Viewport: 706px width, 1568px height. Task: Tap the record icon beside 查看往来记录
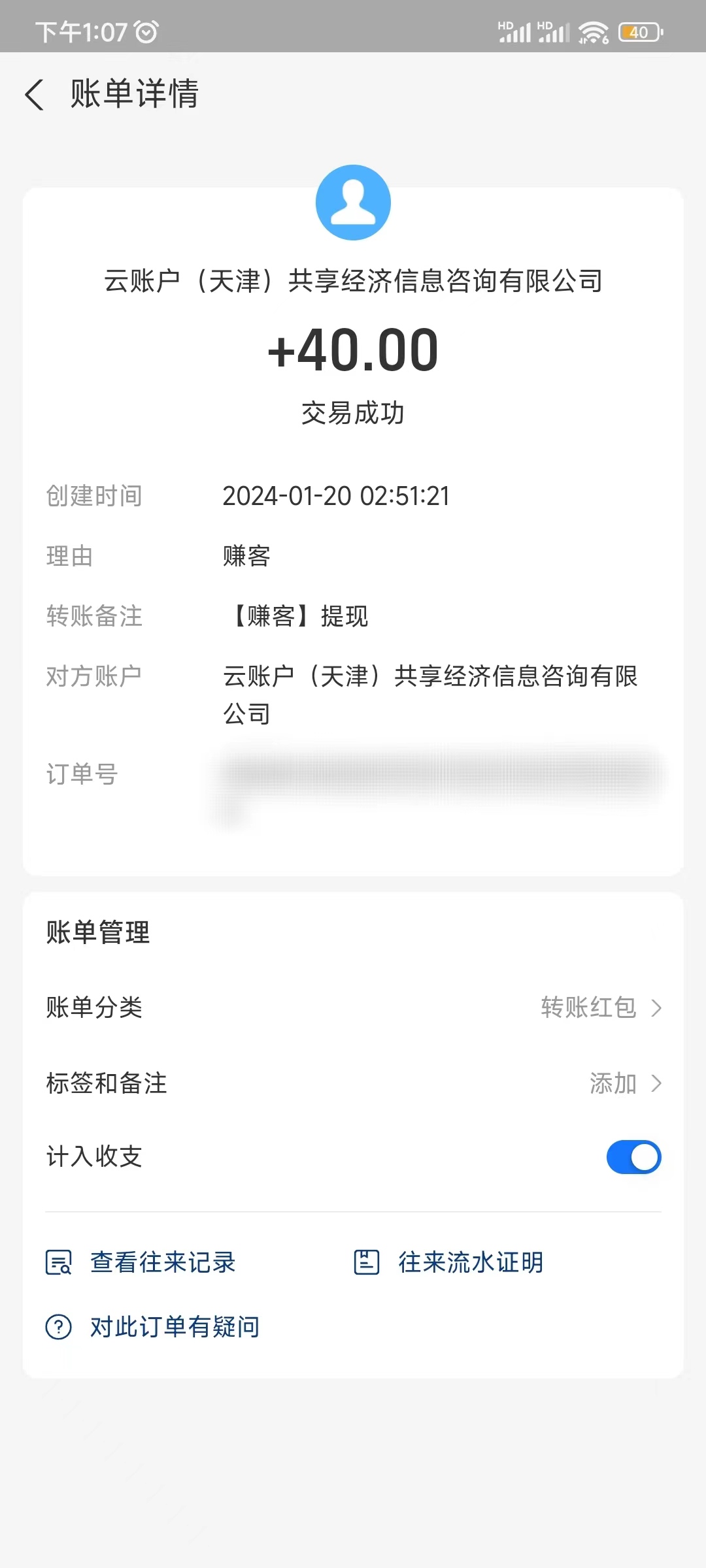[59, 1262]
